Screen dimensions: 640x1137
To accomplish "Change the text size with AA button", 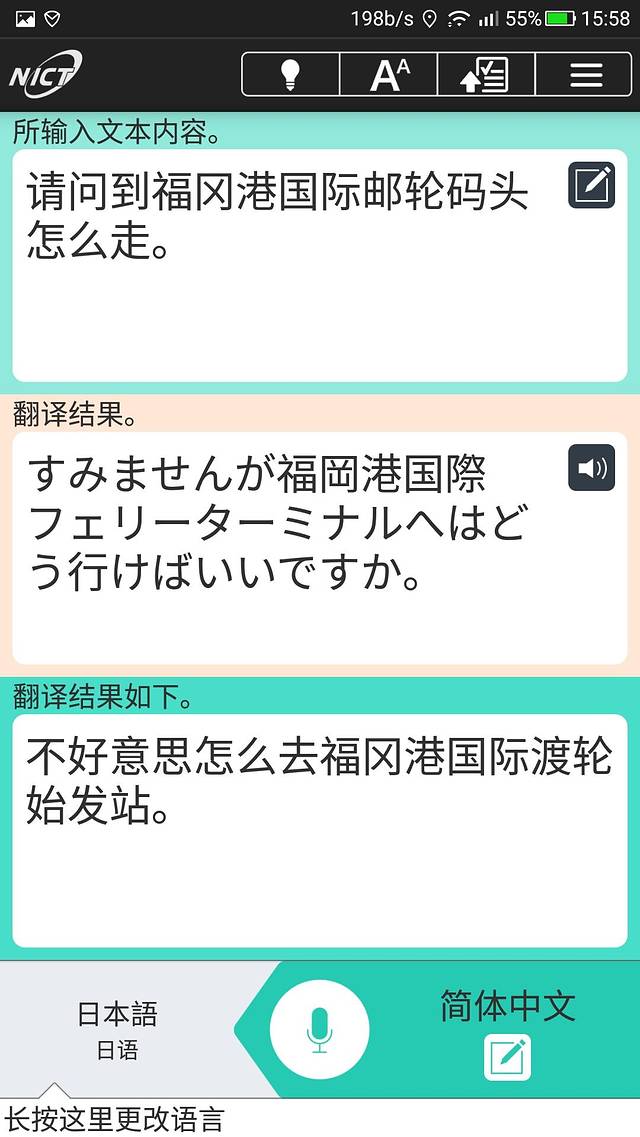I will click(x=389, y=75).
